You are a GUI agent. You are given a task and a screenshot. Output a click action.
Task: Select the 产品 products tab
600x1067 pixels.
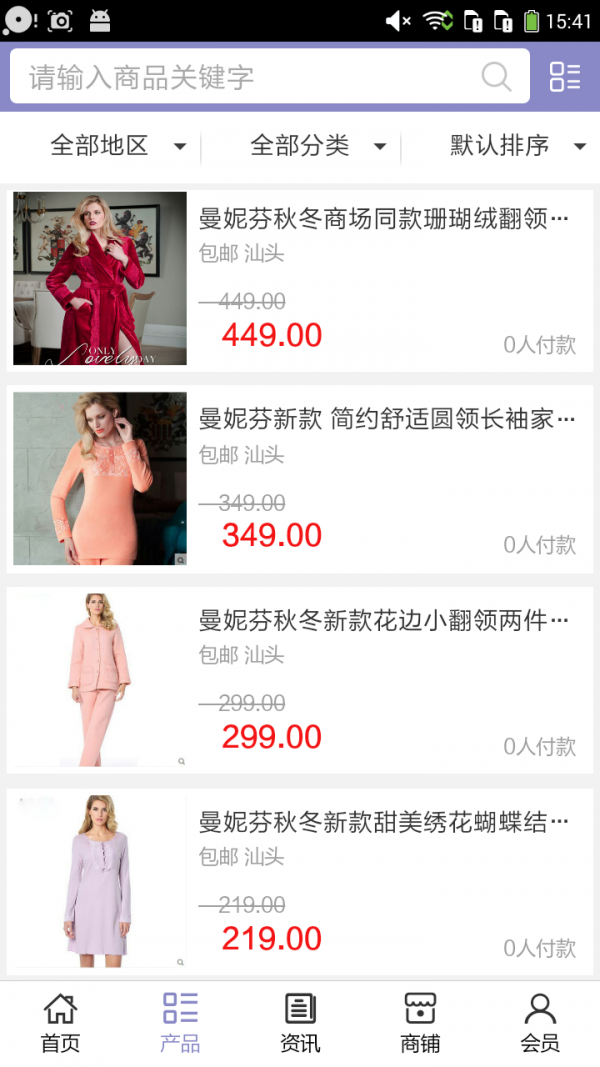[x=180, y=1023]
